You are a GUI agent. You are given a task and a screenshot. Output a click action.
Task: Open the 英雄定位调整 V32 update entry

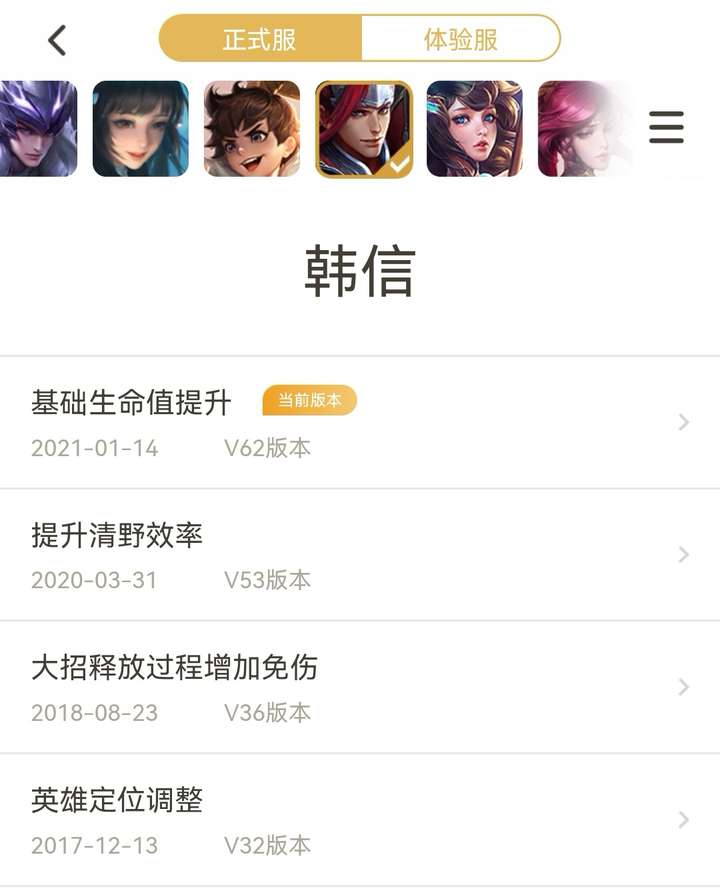[360, 820]
